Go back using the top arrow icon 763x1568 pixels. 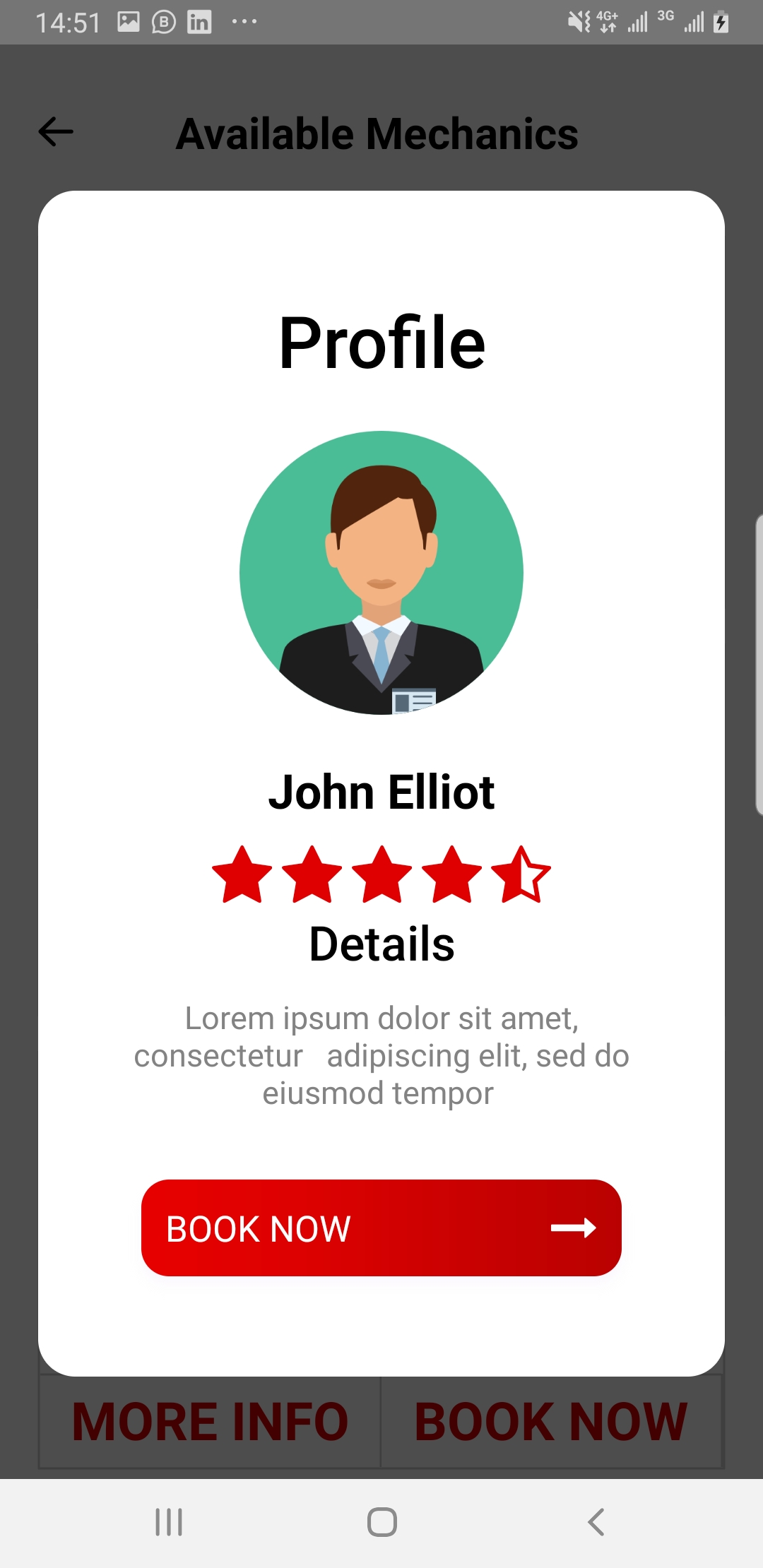pyautogui.click(x=56, y=131)
